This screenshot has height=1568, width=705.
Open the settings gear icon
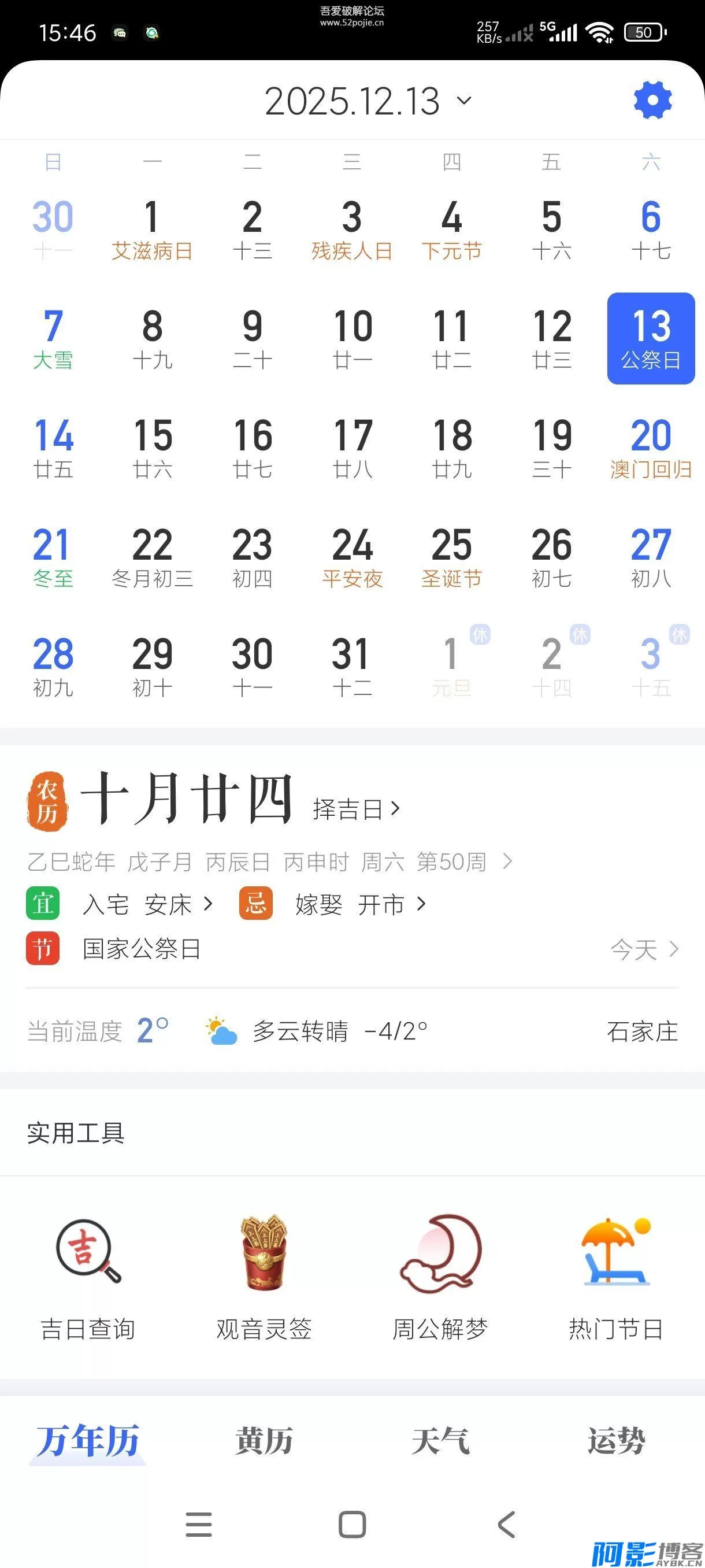coord(652,100)
